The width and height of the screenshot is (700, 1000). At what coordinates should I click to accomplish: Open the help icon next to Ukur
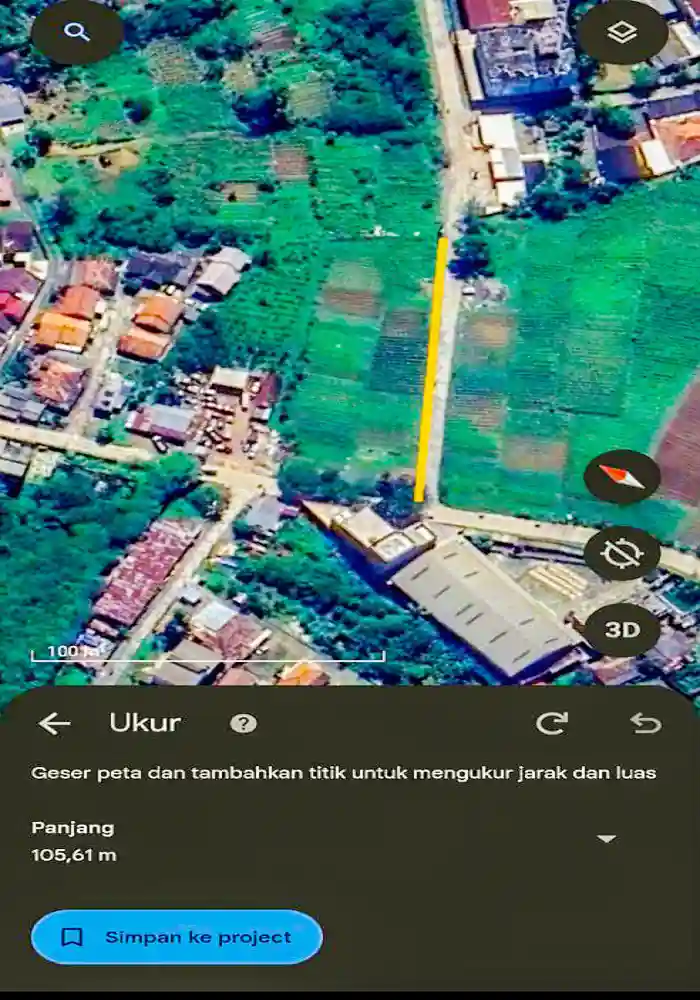click(x=243, y=723)
